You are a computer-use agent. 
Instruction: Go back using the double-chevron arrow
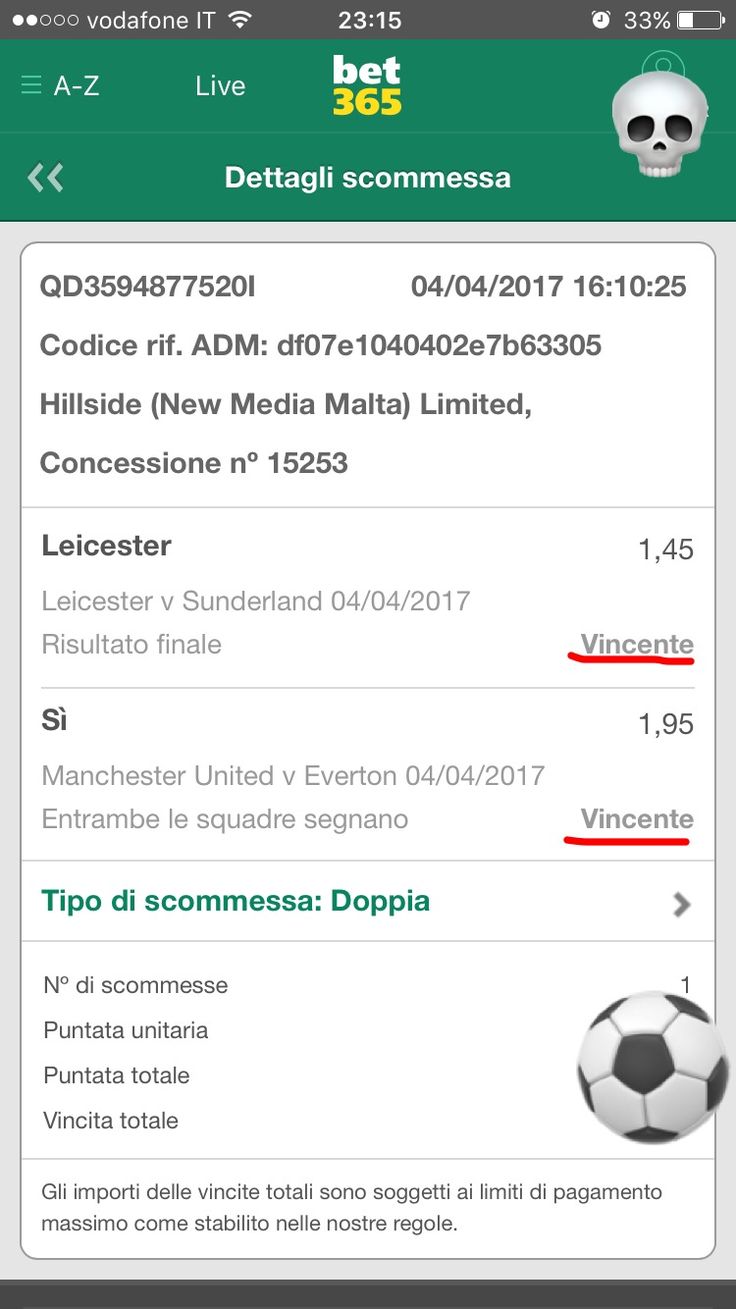tap(46, 178)
